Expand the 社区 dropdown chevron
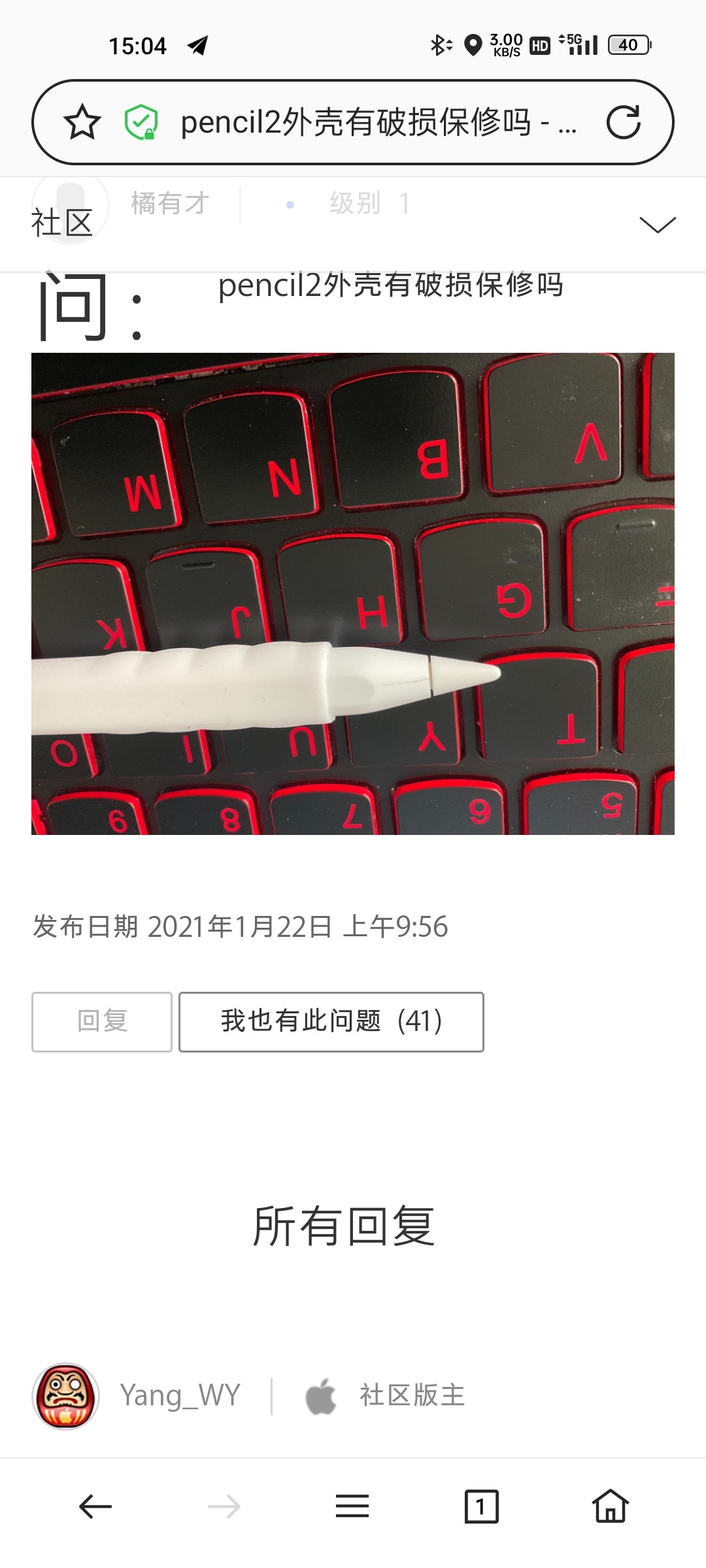Viewport: 706px width, 1568px height. coord(657,225)
